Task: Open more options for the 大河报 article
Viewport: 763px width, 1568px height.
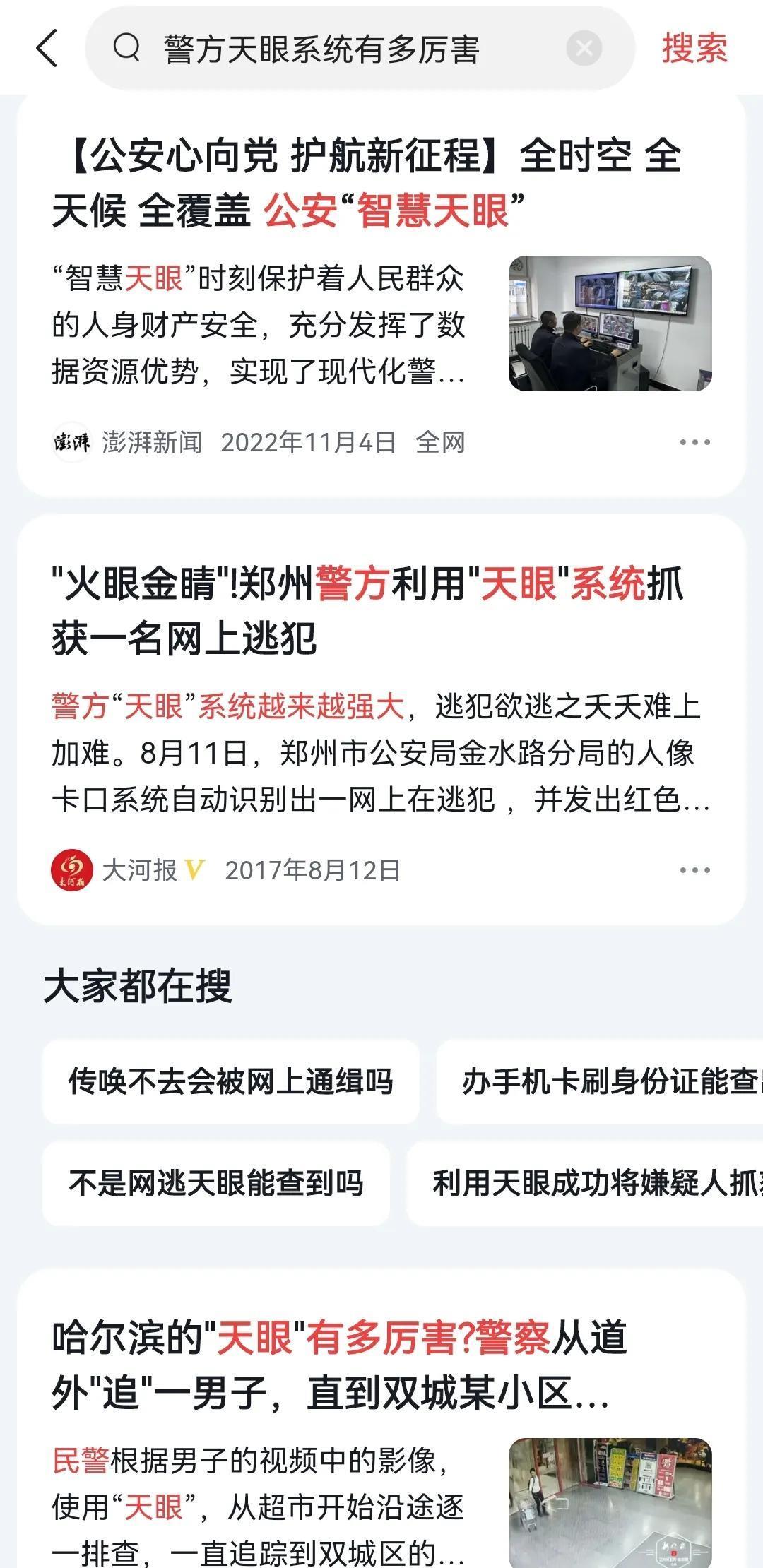Action: pyautogui.click(x=694, y=870)
